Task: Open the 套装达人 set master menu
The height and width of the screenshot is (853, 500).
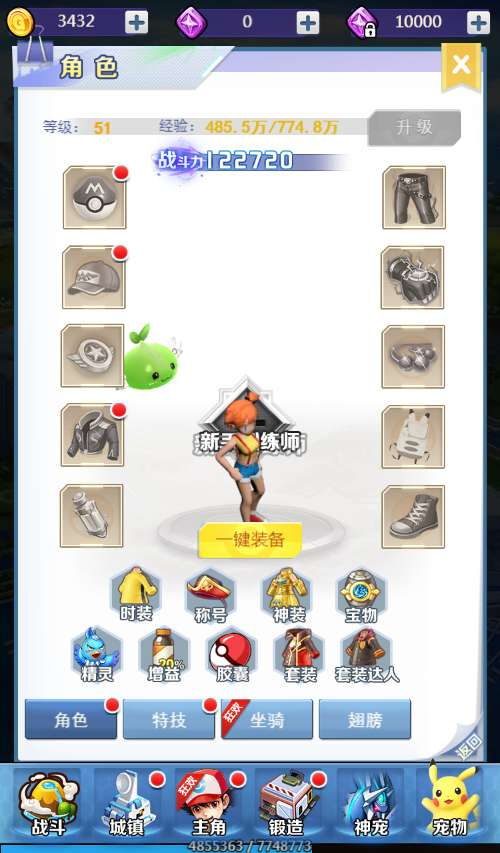Action: click(x=367, y=654)
